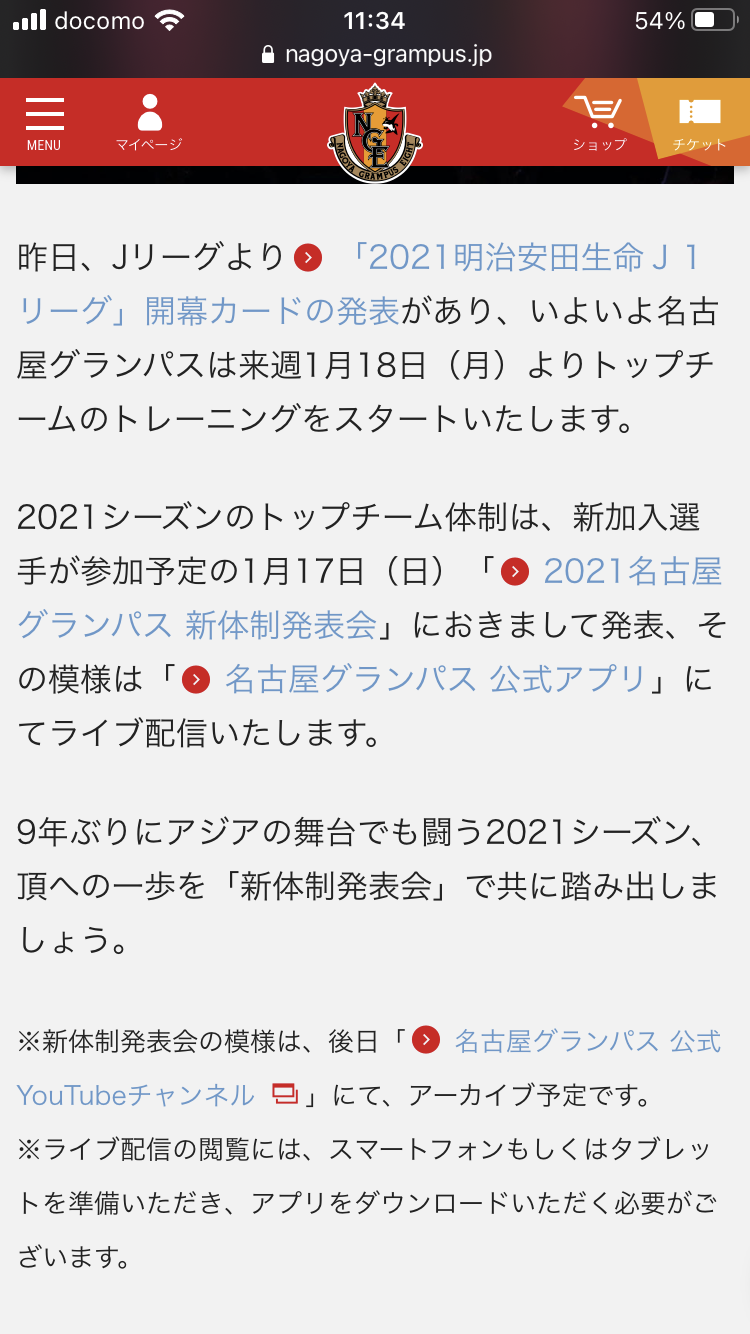Tap the Nagoya Grampus crest home link
The image size is (750, 1334).
375,132
